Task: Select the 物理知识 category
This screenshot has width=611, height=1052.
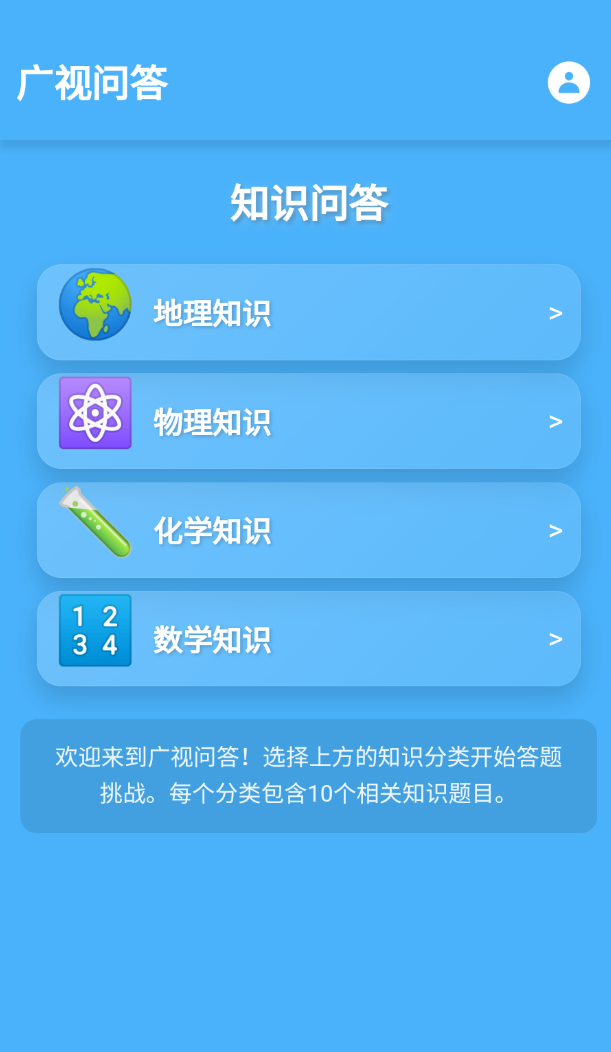Action: (x=308, y=421)
